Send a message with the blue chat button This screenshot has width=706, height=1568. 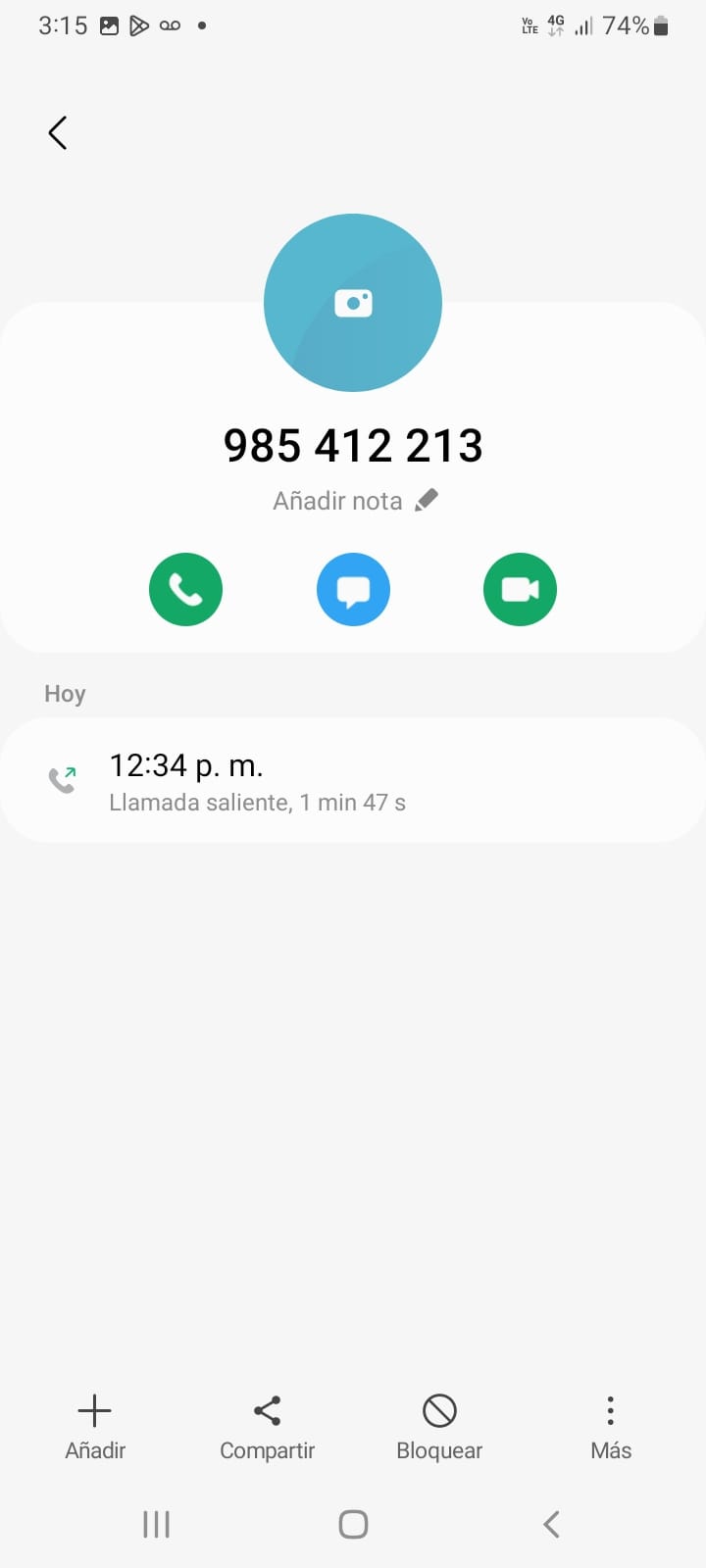[x=353, y=589]
